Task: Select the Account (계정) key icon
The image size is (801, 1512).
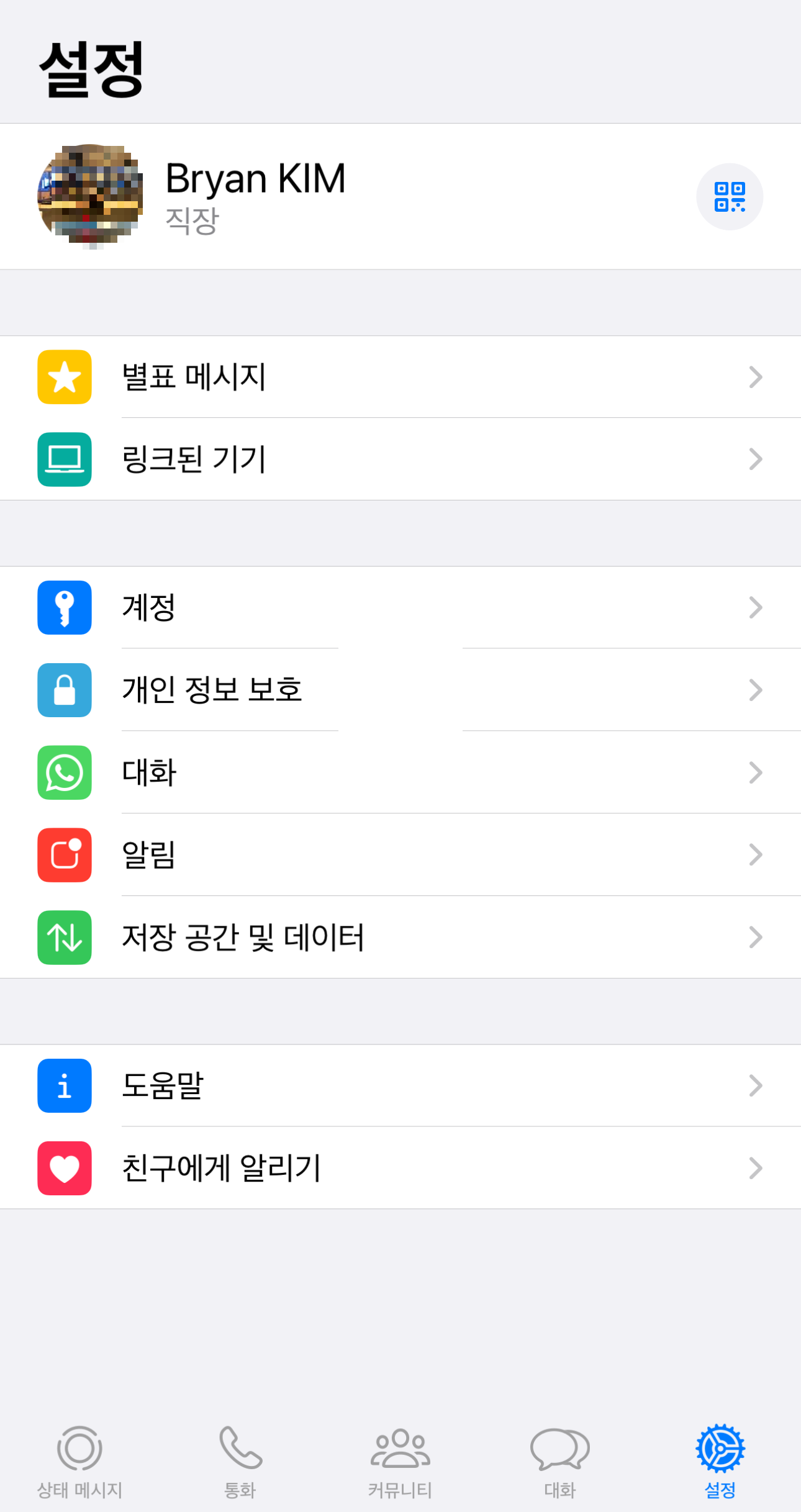Action: coord(64,607)
